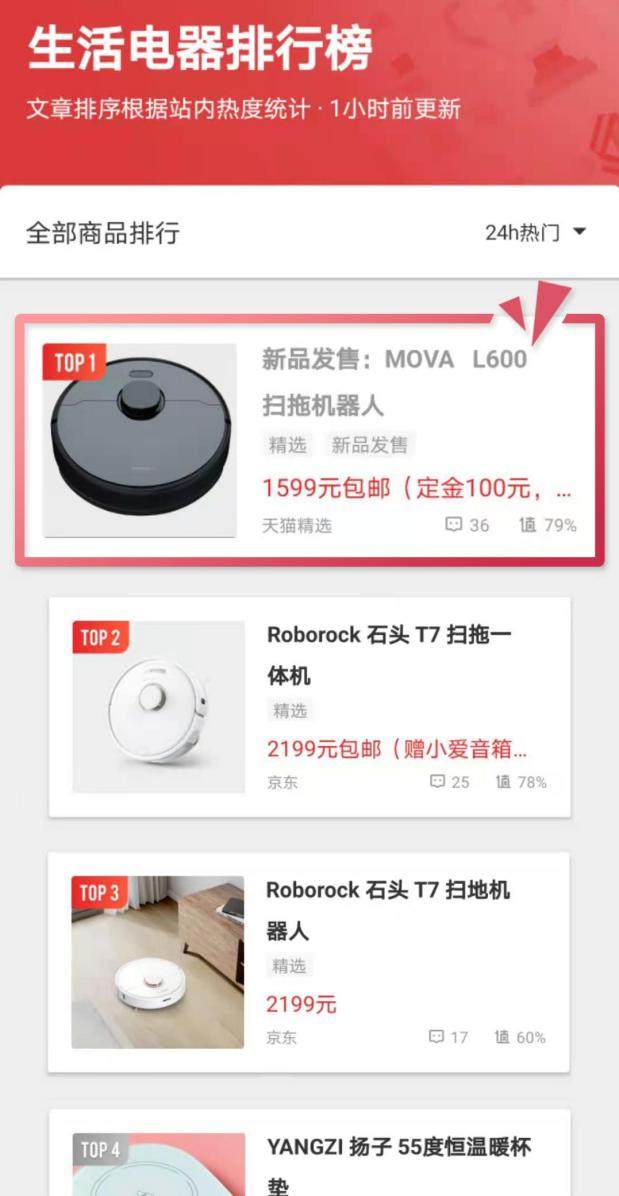Open TOP 4 YANGZI 扬子 暖杯垫 card

point(310,1160)
